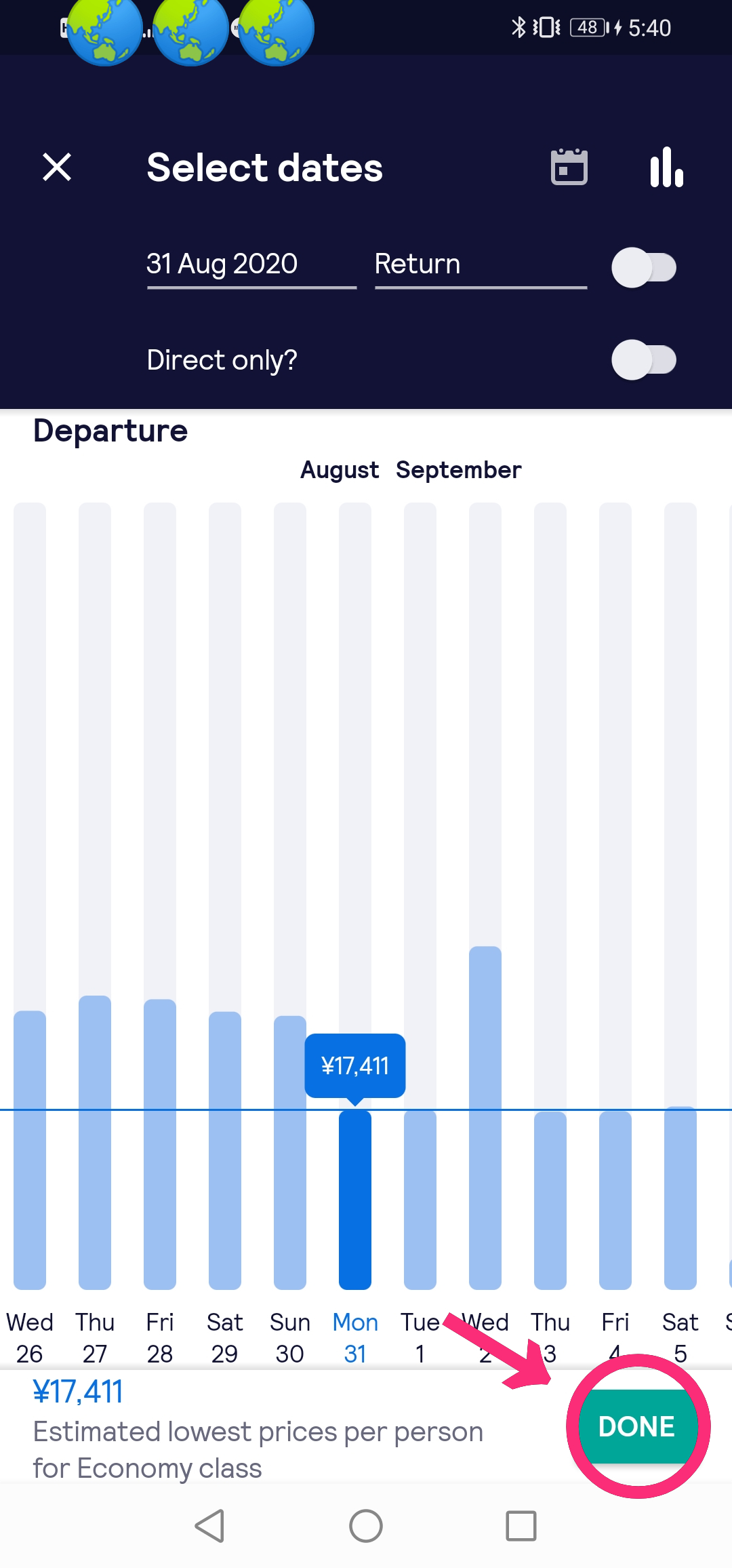Choose the Sun 30 August bar

coord(290,1153)
